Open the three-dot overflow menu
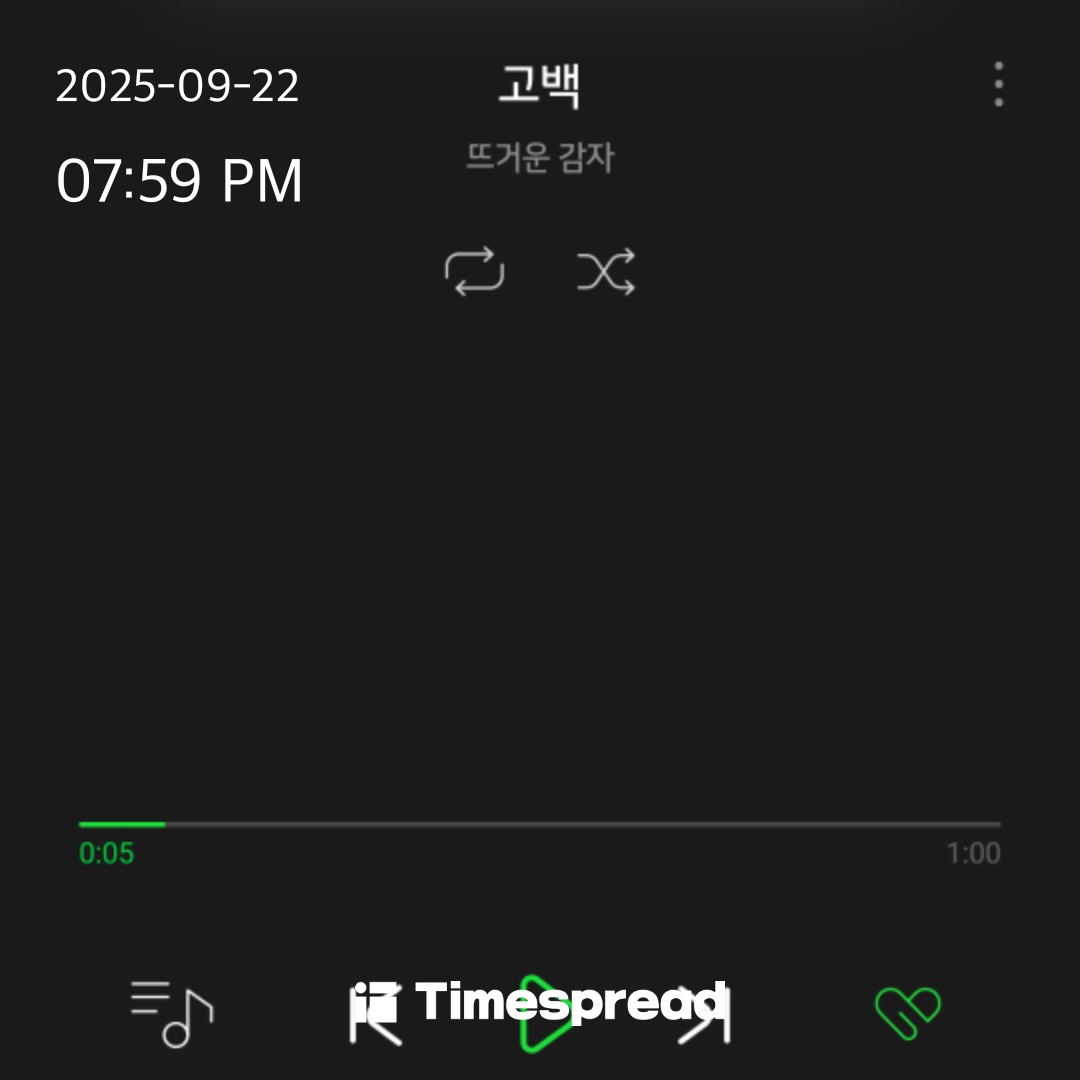 (998, 85)
